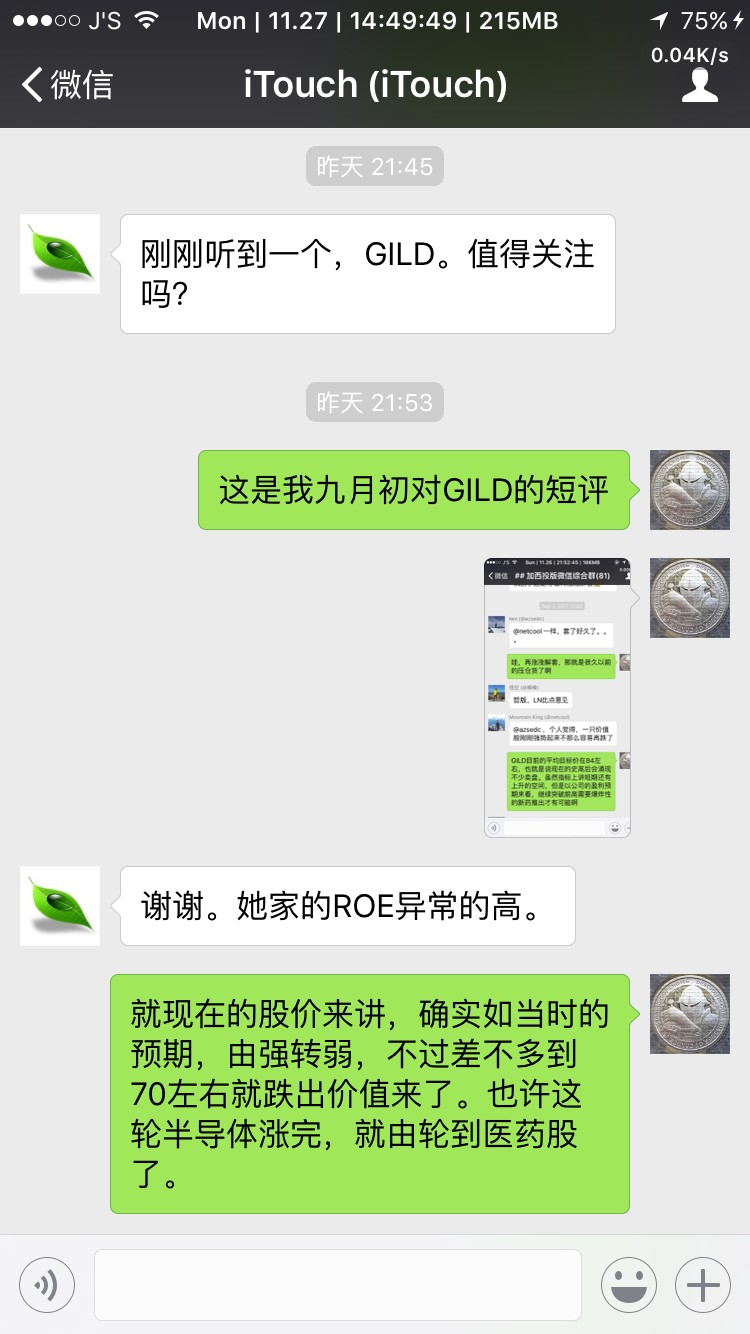The image size is (750, 1334).
Task: Tap the coin avatar beside 这是我九月初对GILD的短评
Action: (690, 490)
